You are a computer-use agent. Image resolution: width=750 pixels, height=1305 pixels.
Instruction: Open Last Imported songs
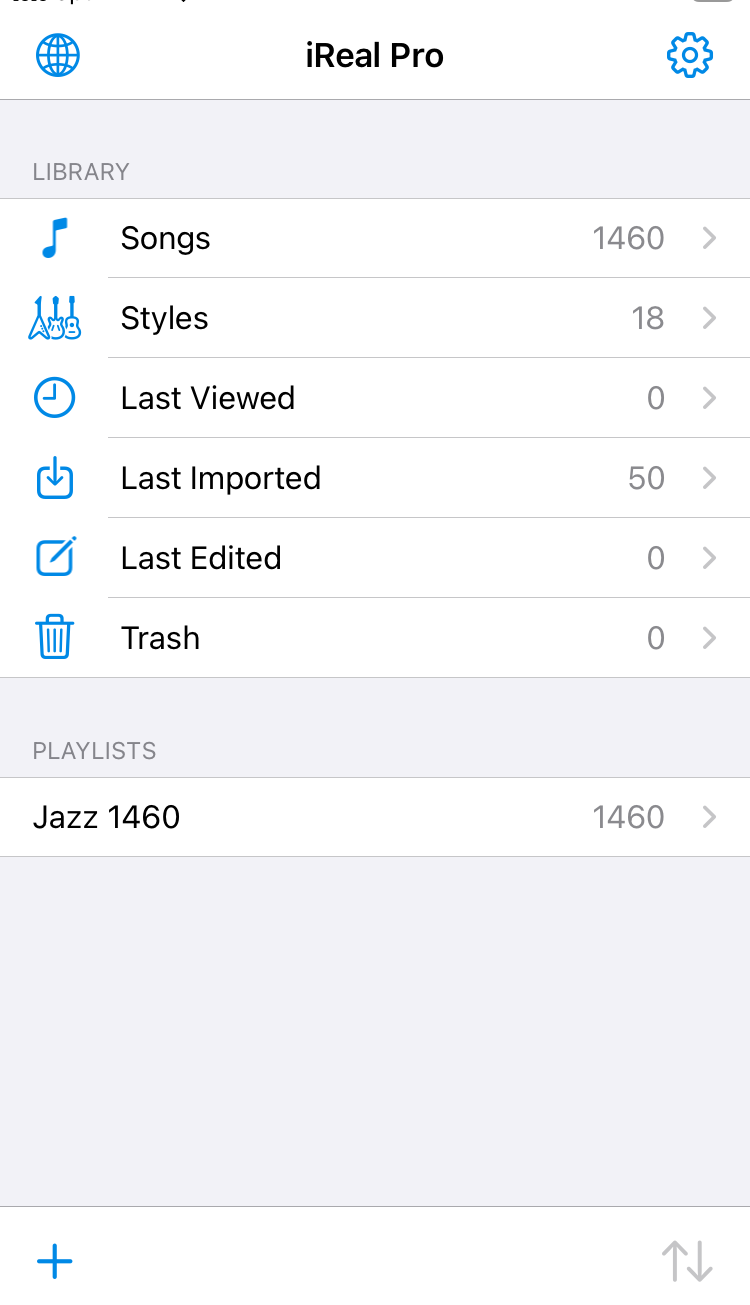[x=375, y=478]
